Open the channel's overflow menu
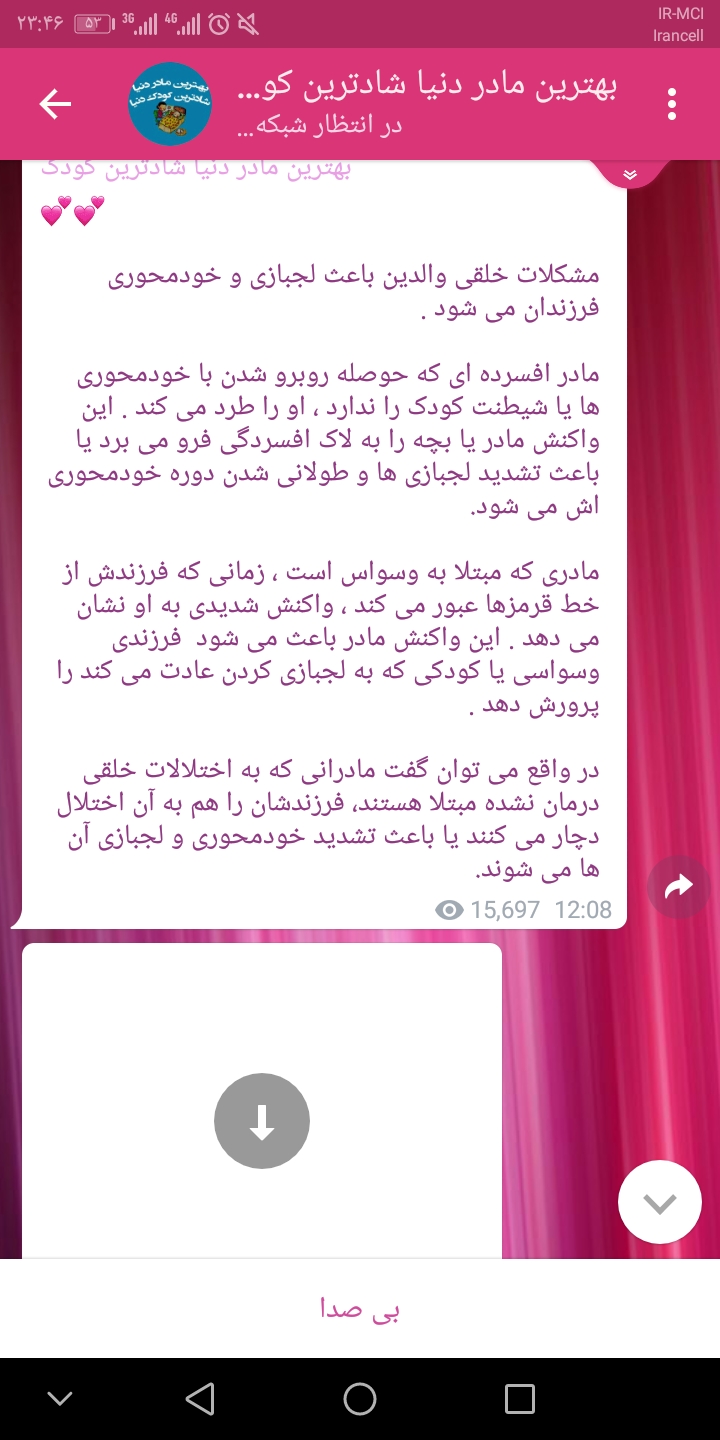The width and height of the screenshot is (720, 1440). pyautogui.click(x=671, y=104)
